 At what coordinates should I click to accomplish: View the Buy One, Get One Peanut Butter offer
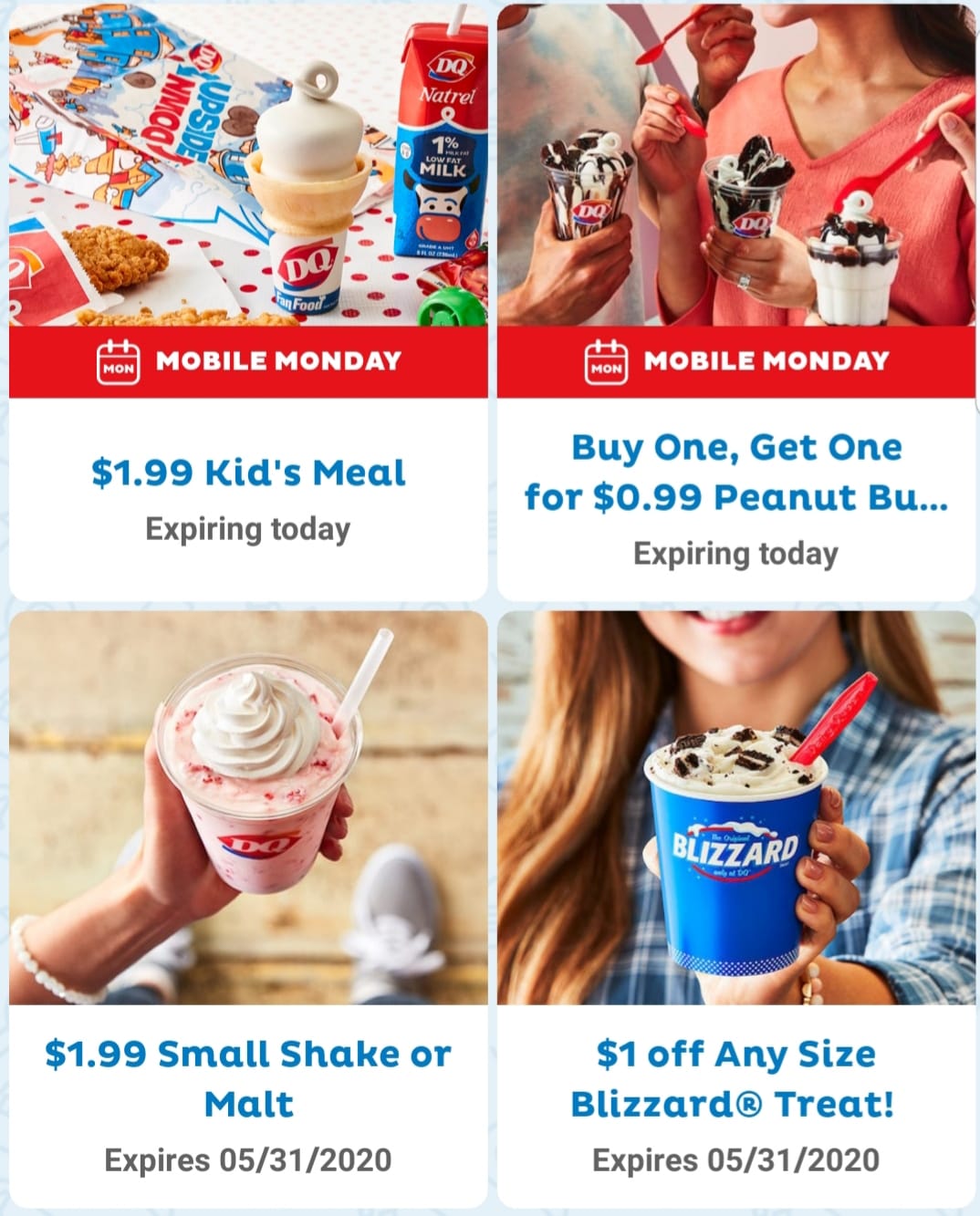click(735, 473)
